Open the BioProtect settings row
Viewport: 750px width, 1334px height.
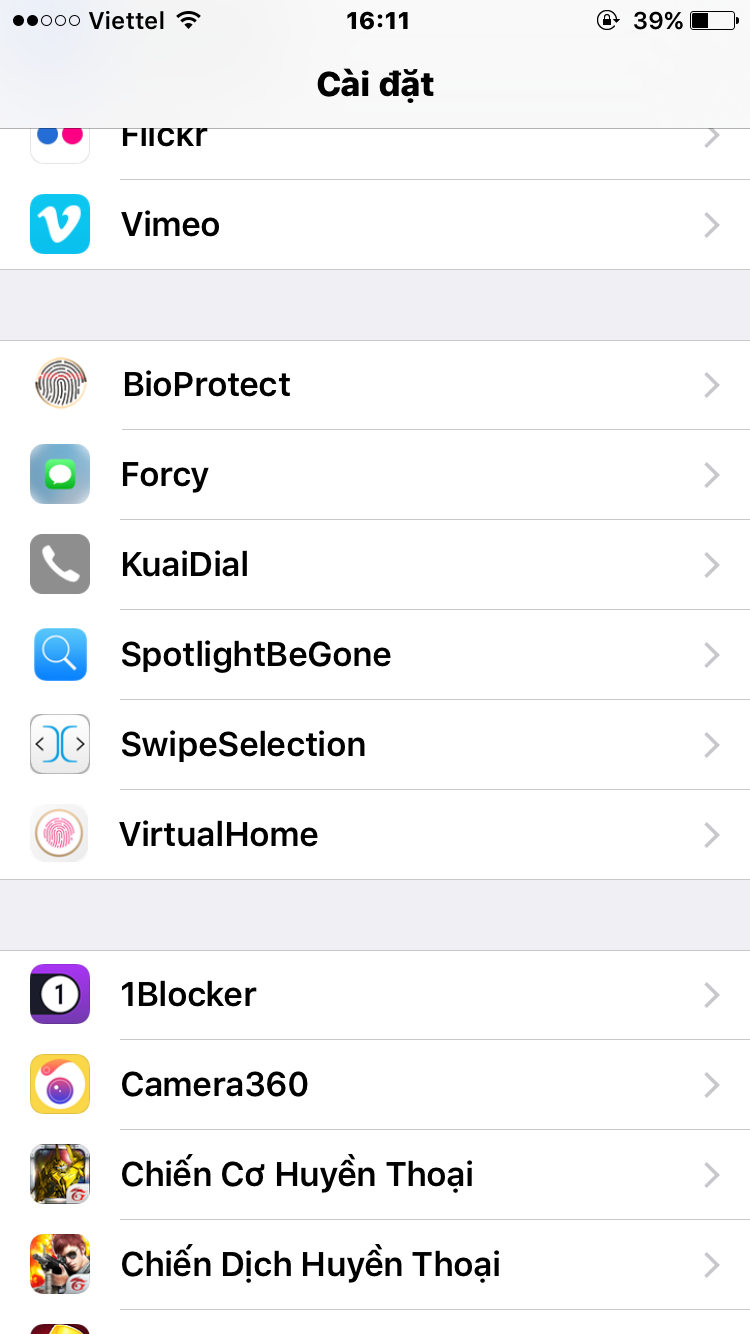click(x=375, y=385)
